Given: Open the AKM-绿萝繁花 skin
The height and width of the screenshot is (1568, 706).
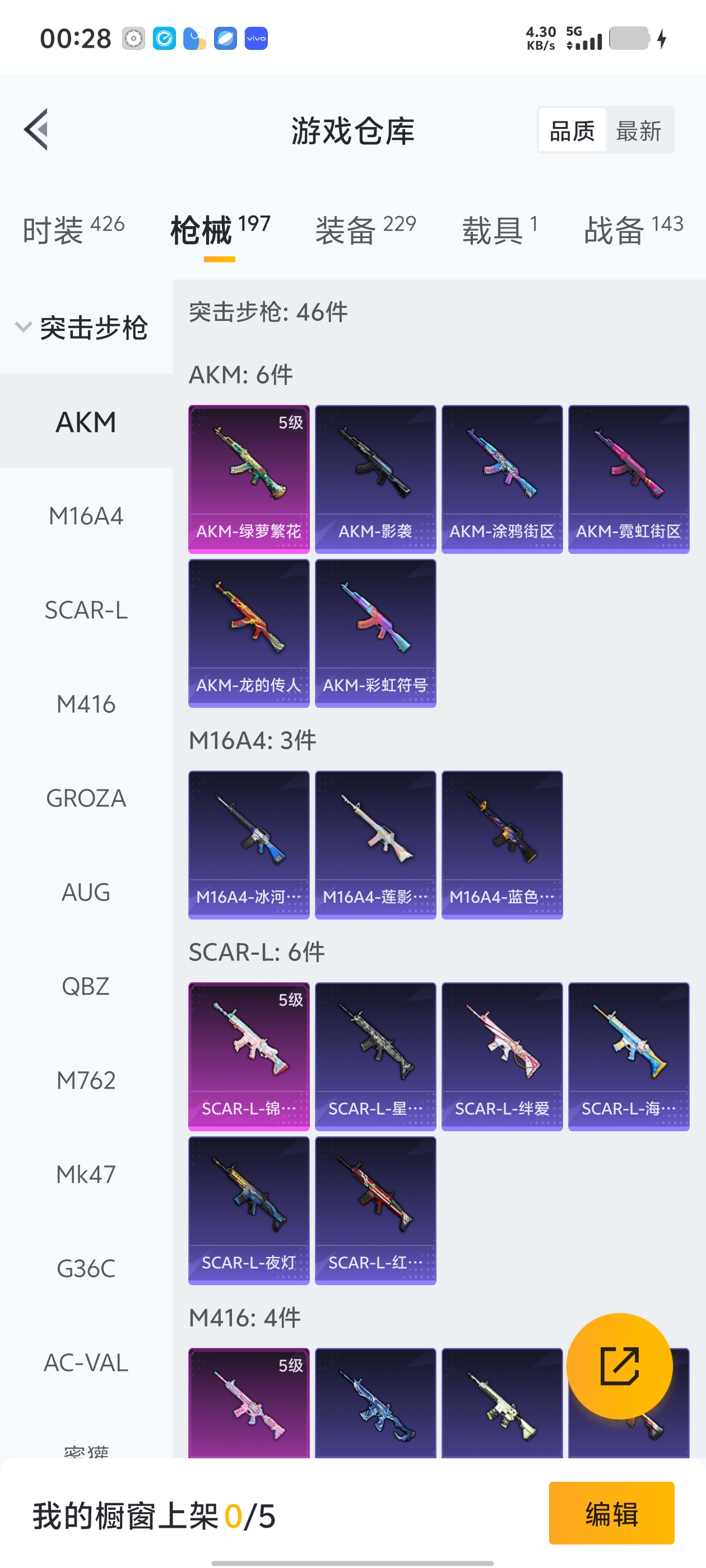Looking at the screenshot, I should pos(249,479).
